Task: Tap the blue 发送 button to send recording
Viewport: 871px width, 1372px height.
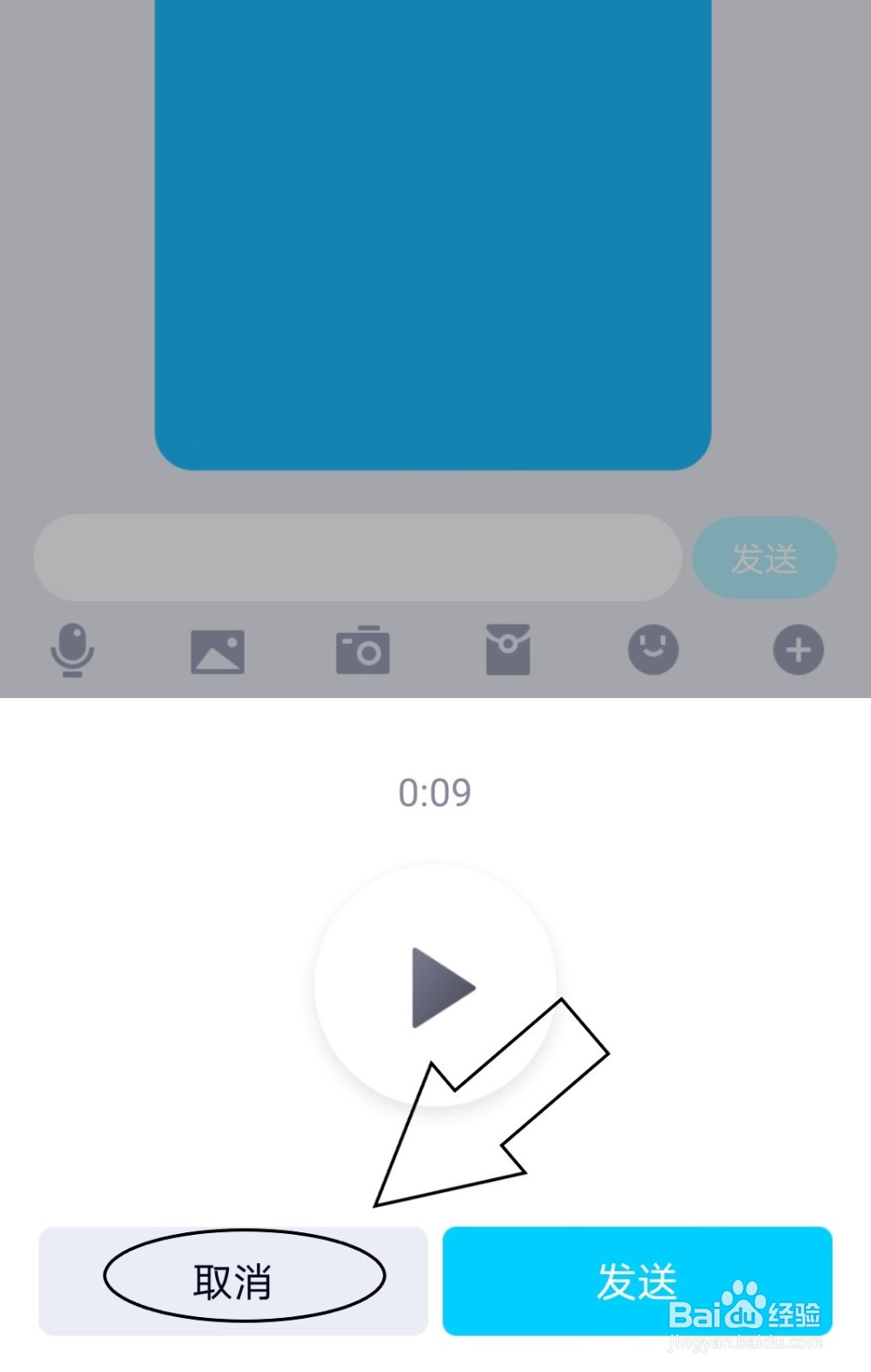Action: [x=639, y=1282]
